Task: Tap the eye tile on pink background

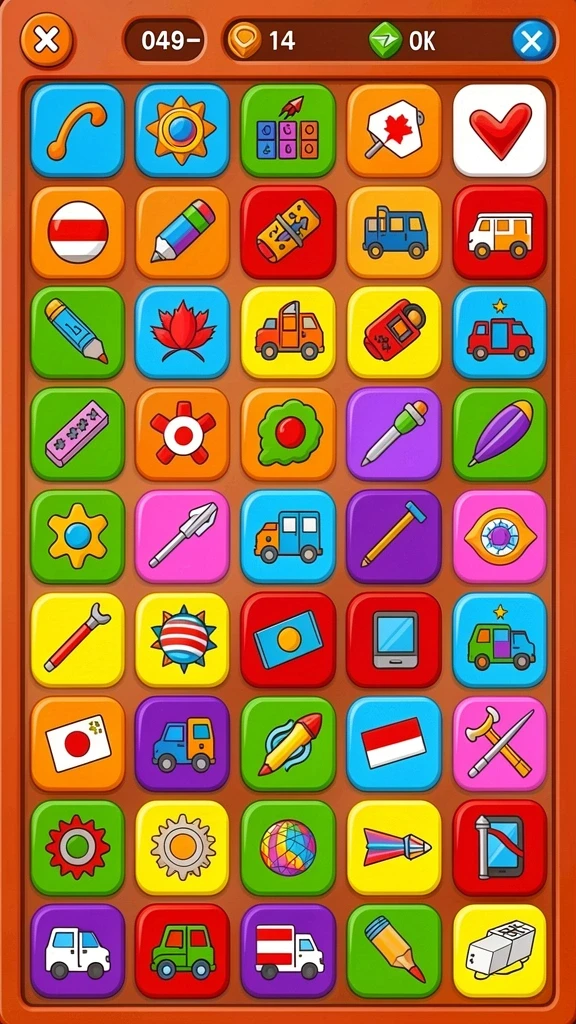Action: pyautogui.click(x=500, y=536)
